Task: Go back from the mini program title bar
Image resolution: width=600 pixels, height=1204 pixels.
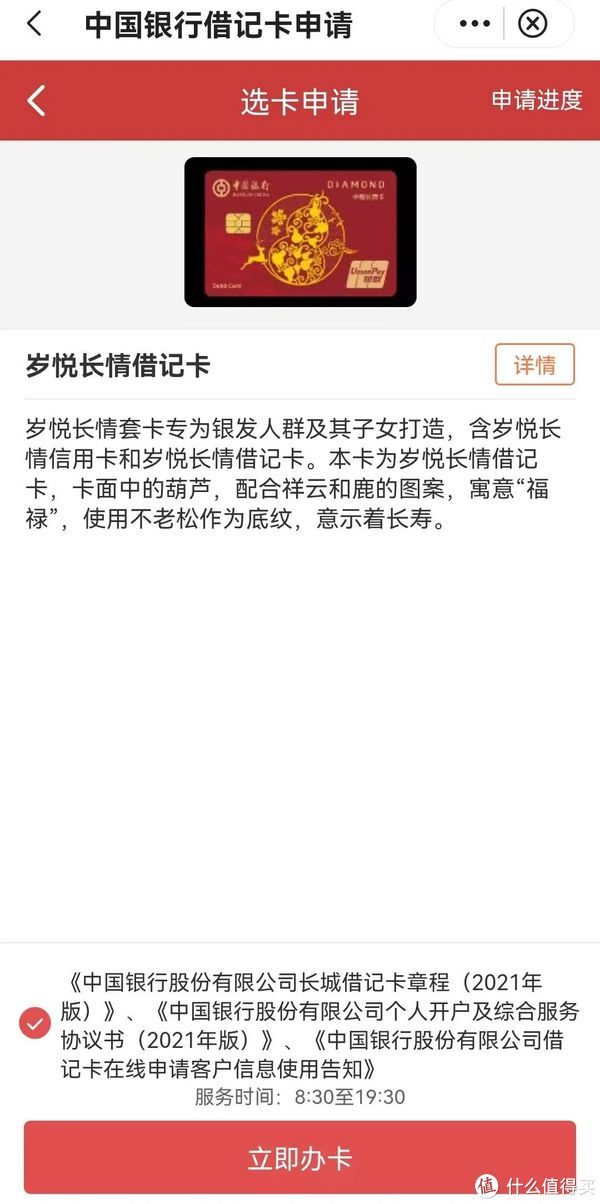Action: 34,24
